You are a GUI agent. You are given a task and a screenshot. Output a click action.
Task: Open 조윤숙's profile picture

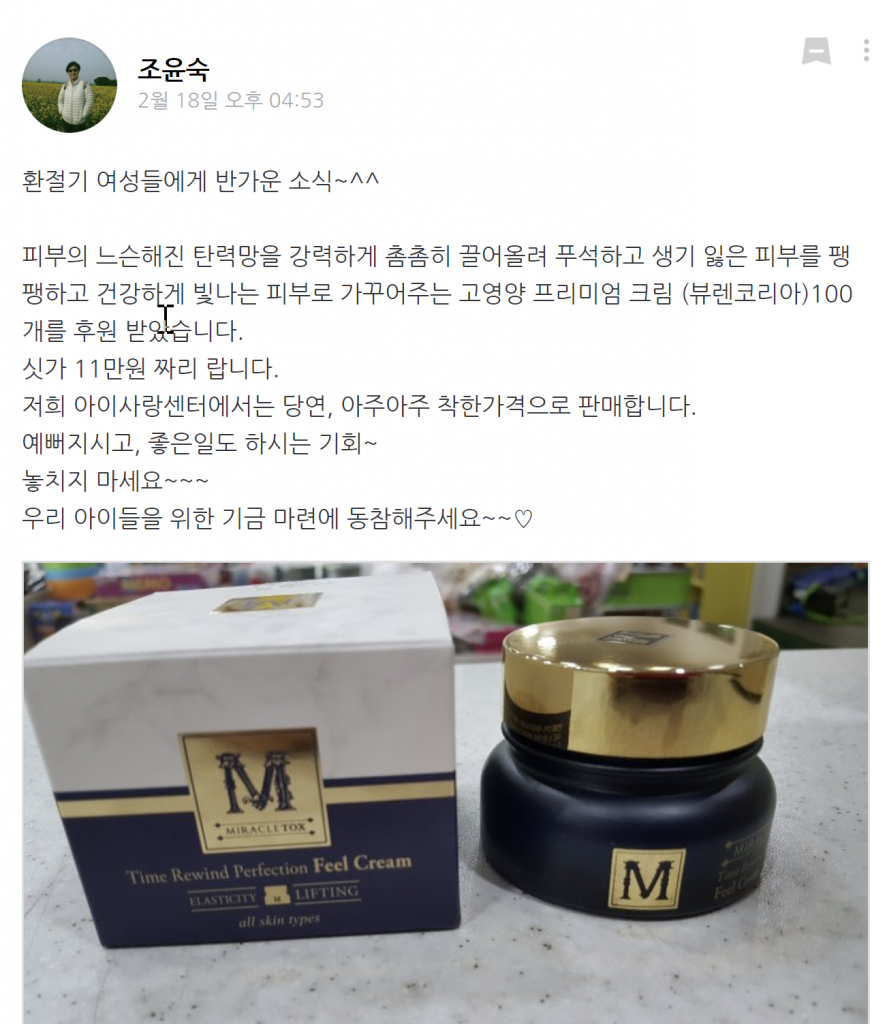click(70, 85)
